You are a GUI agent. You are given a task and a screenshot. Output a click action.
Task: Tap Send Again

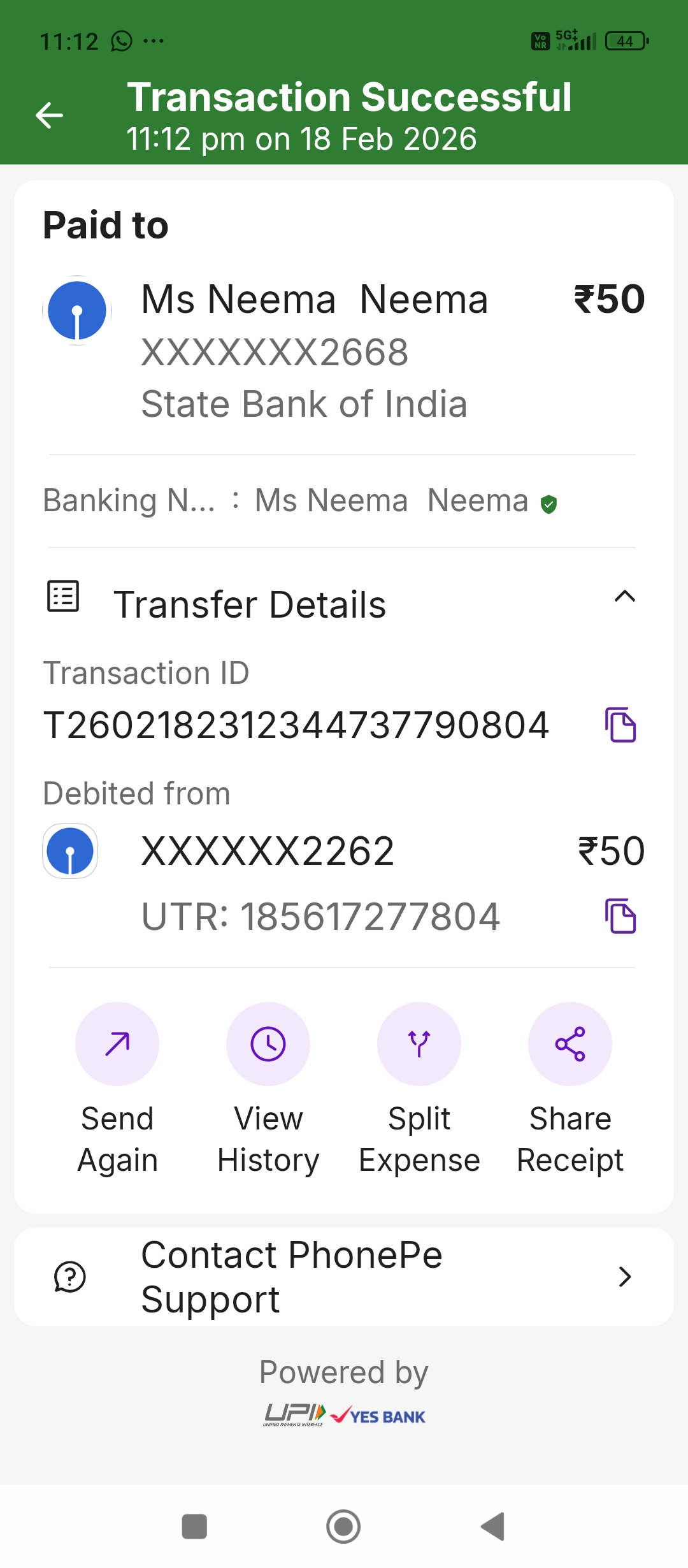[x=117, y=1044]
